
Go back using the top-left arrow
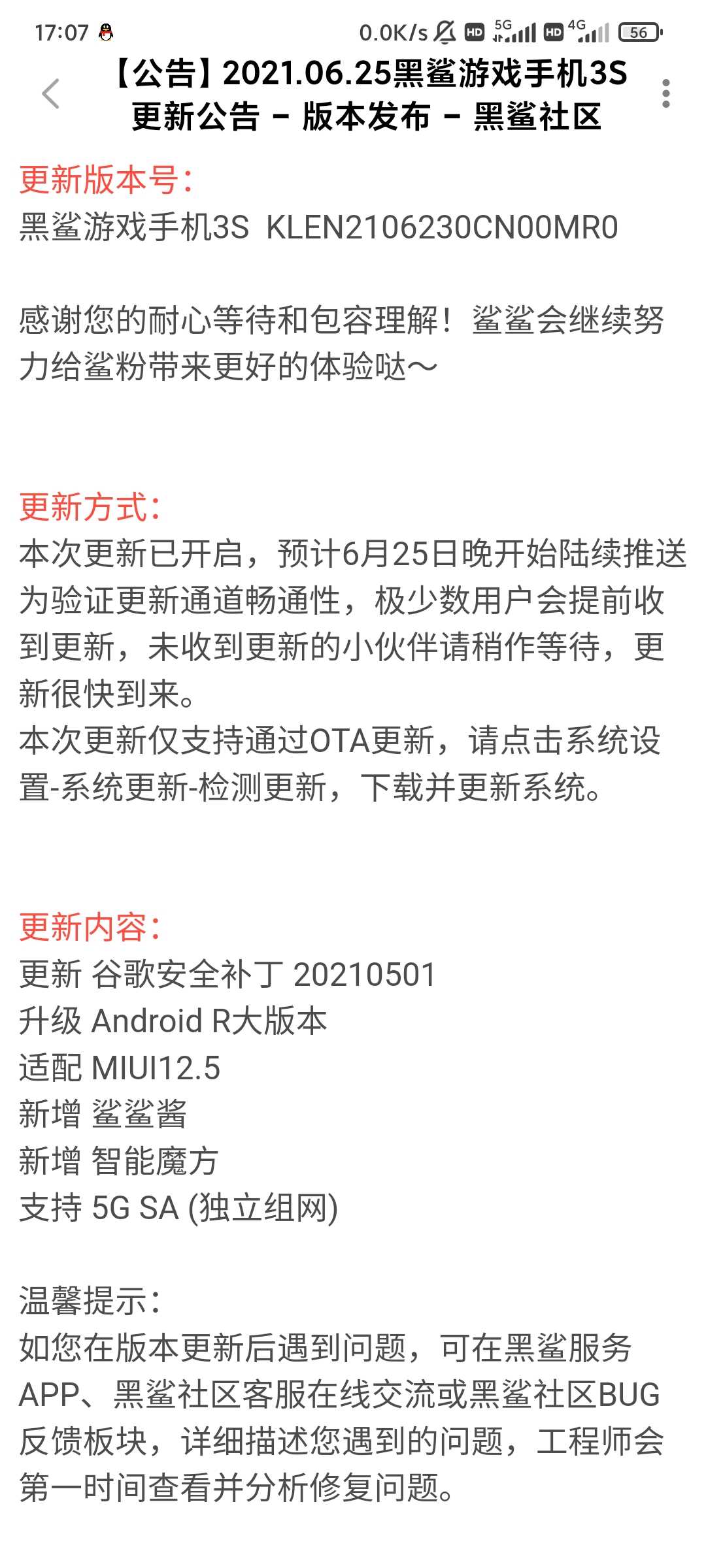50,93
